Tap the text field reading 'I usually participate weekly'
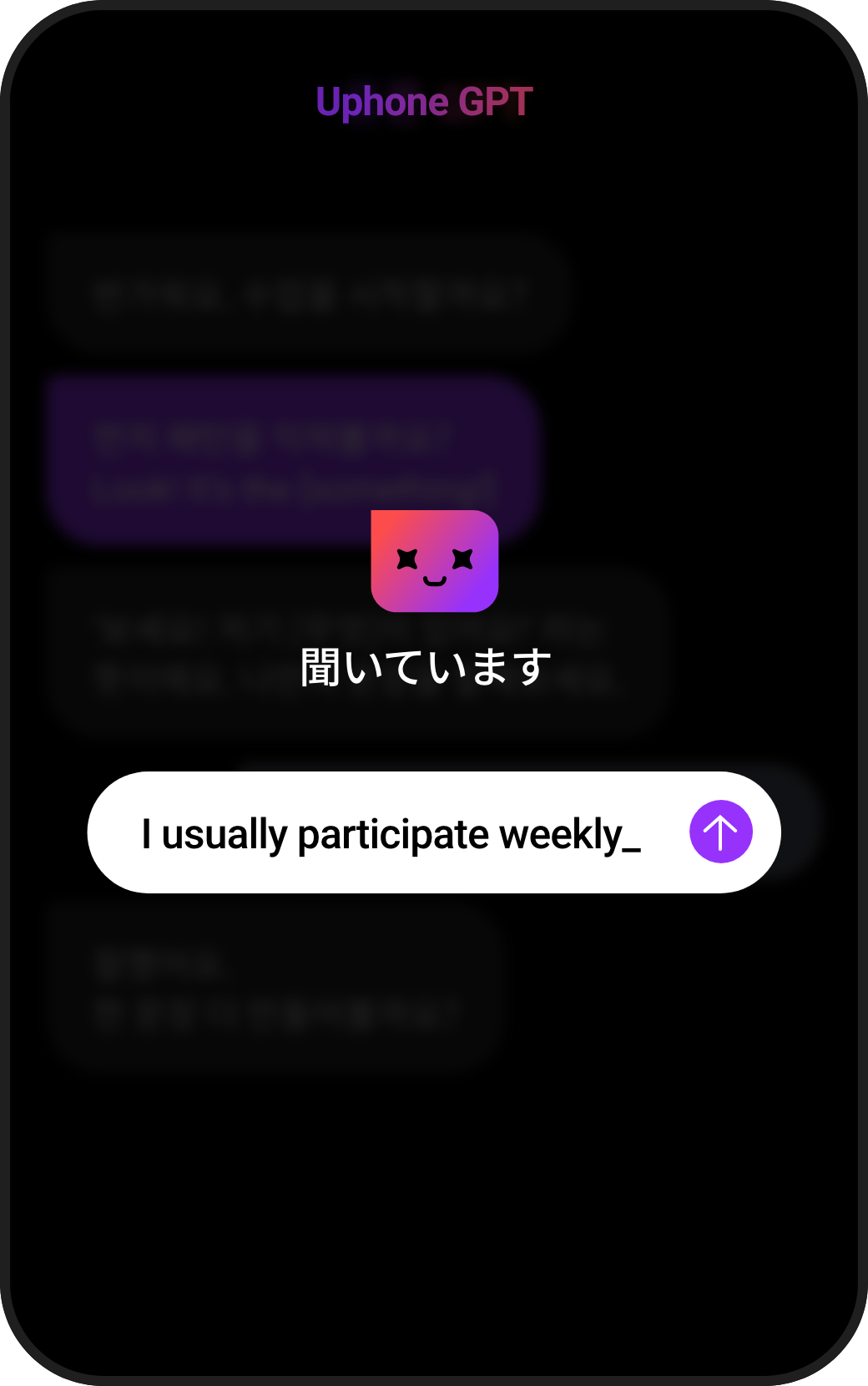This screenshot has height=1386, width=868. tap(391, 833)
